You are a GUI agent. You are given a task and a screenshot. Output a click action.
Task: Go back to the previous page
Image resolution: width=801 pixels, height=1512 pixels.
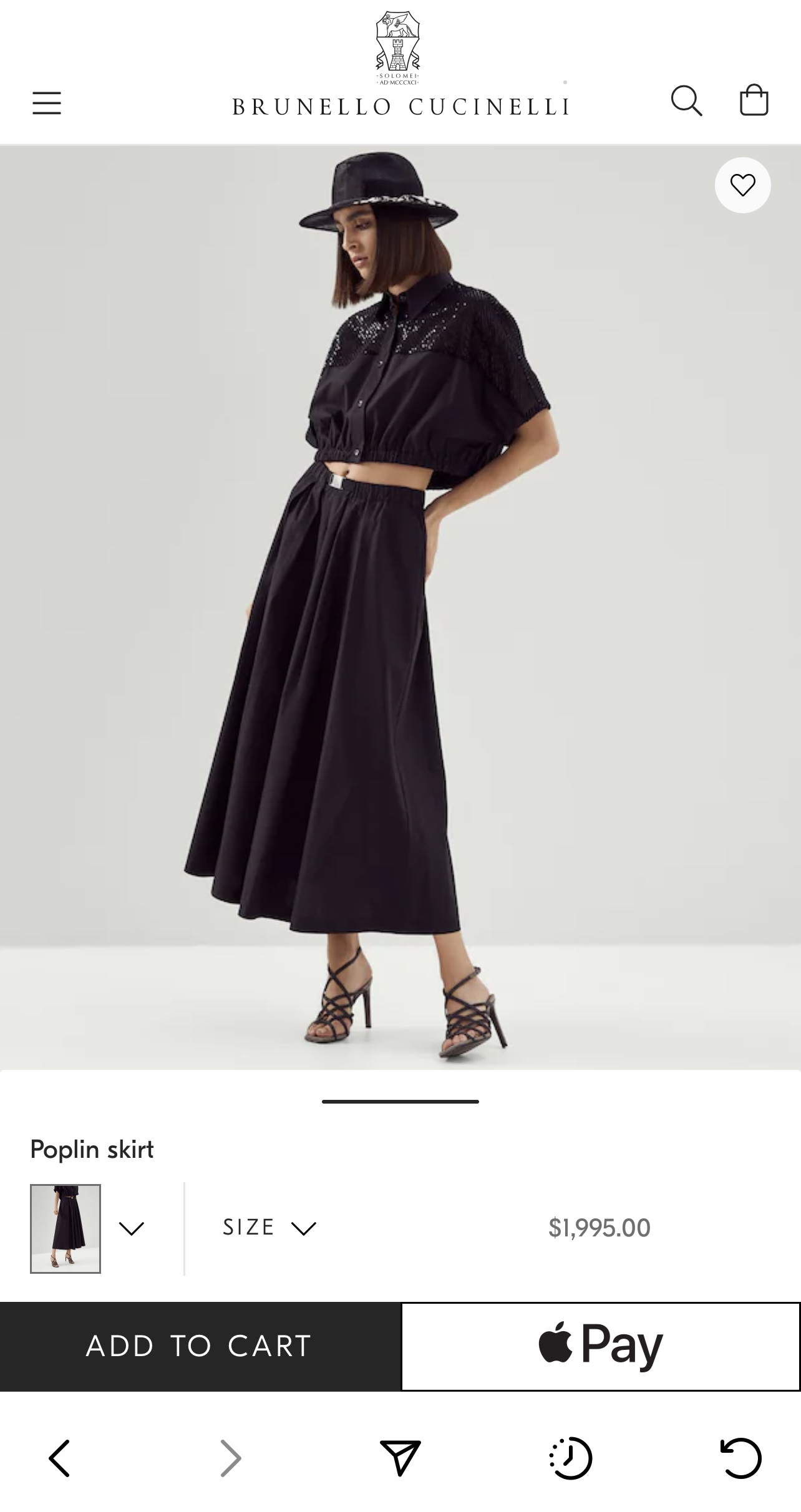click(x=59, y=1458)
